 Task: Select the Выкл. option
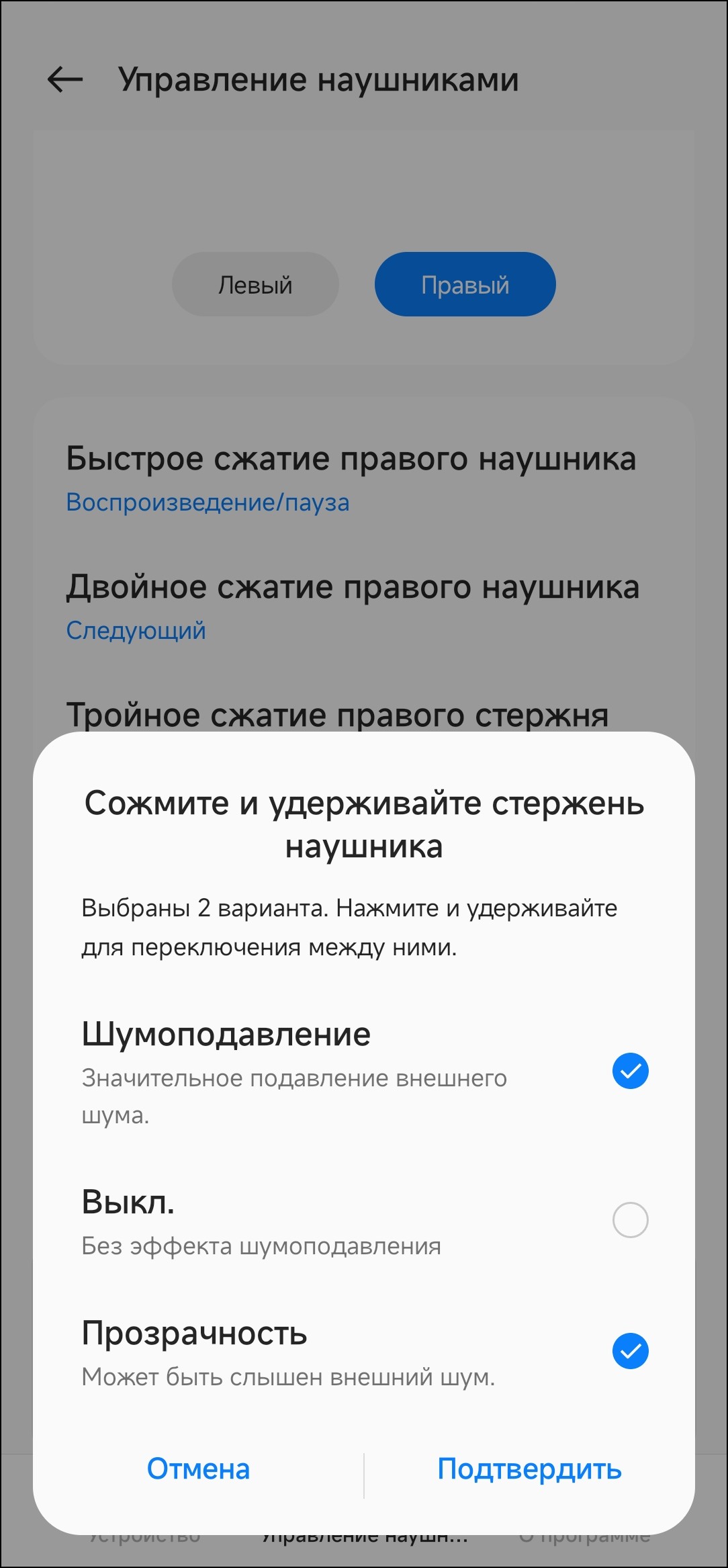point(630,1220)
